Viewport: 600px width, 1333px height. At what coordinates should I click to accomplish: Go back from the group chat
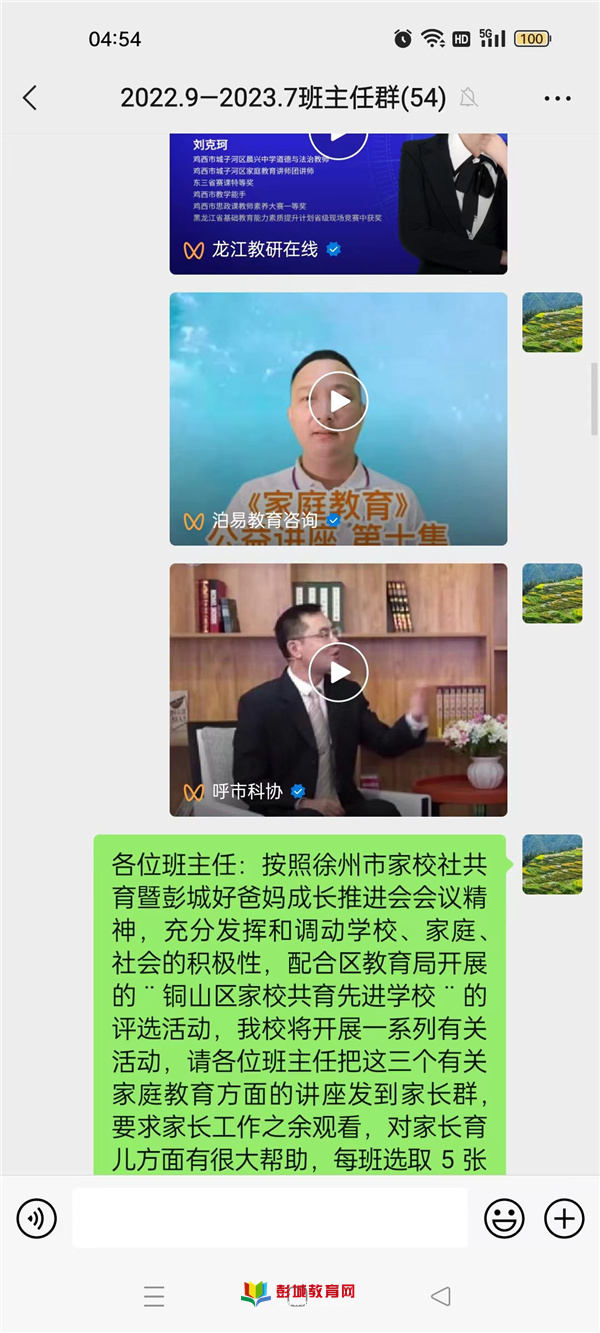click(30, 97)
